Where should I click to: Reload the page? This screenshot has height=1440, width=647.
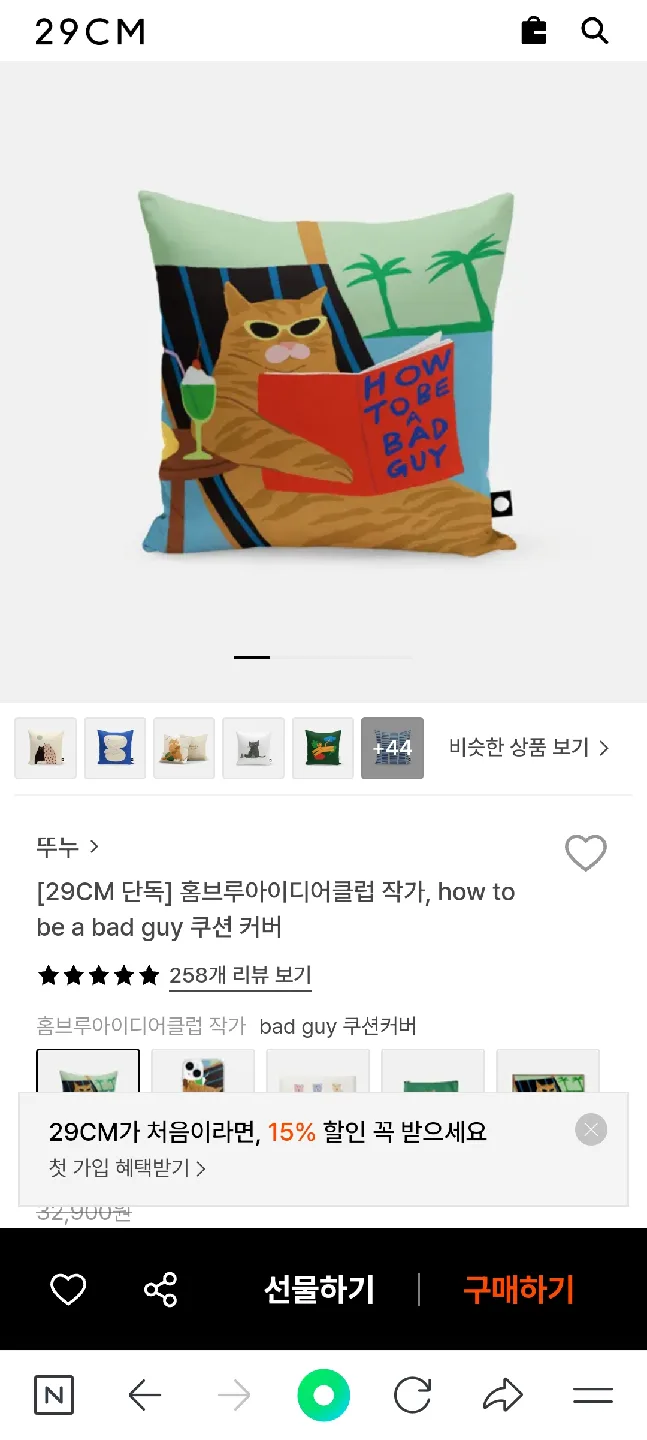click(x=412, y=1395)
